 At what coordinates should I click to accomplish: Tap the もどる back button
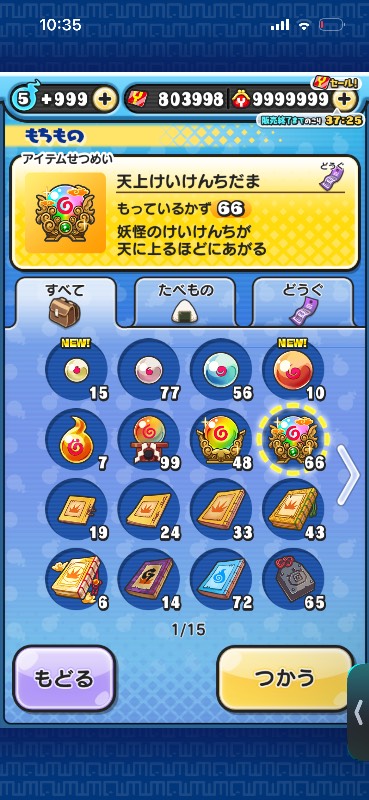click(64, 679)
